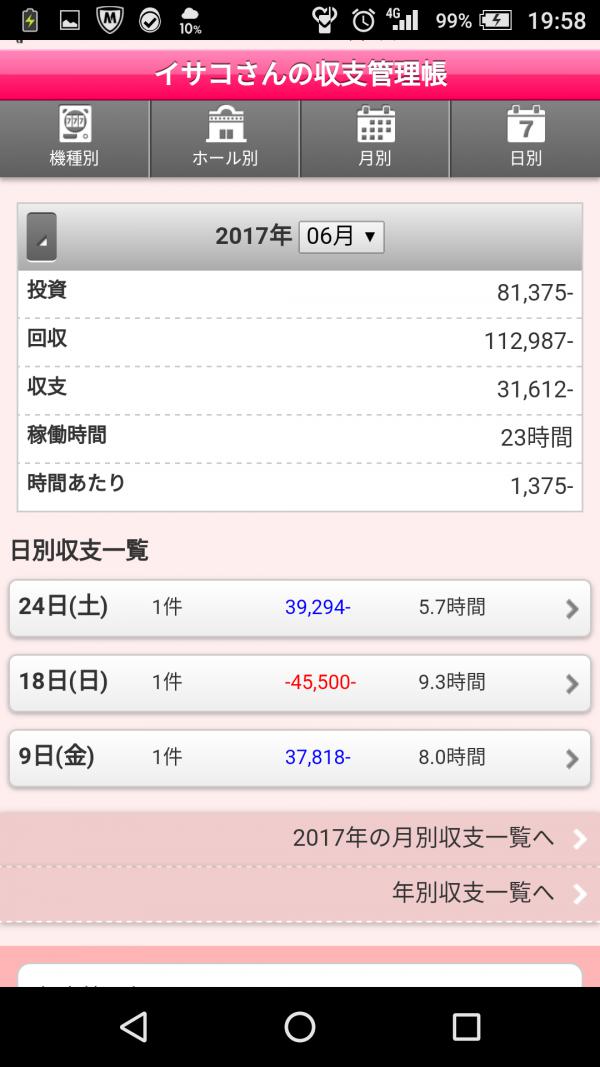This screenshot has height=1067, width=600.
Task: Go to 2017年の月別収支一覧へ
Action: (x=300, y=838)
